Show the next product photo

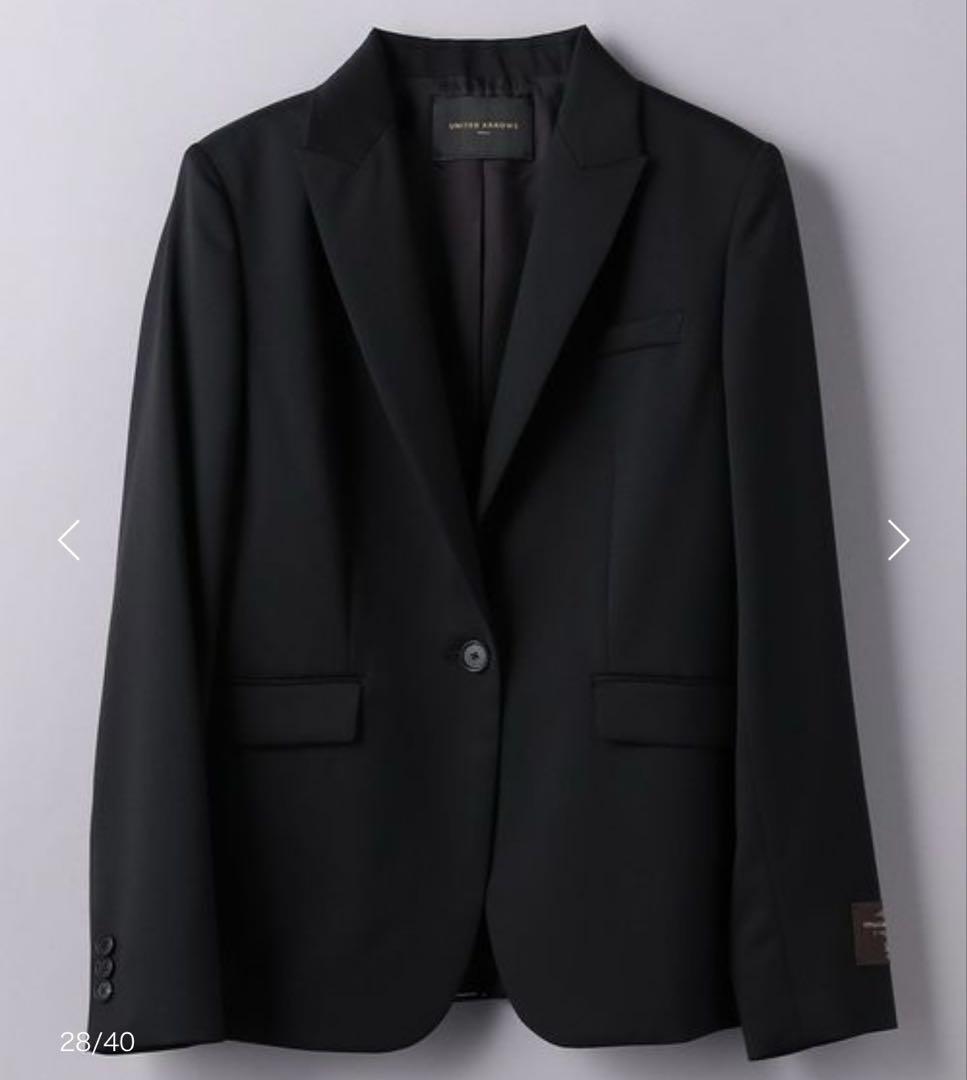click(897, 540)
